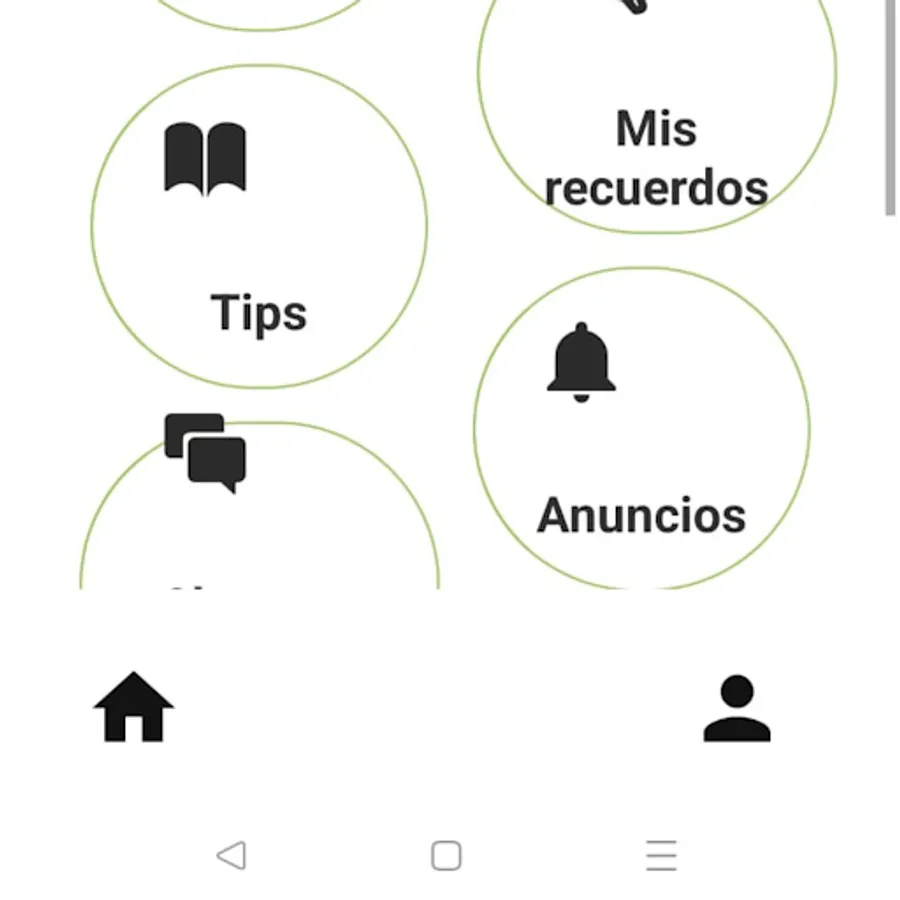The height and width of the screenshot is (900, 900).
Task: Open the Anuncios circle
Action: point(641,429)
